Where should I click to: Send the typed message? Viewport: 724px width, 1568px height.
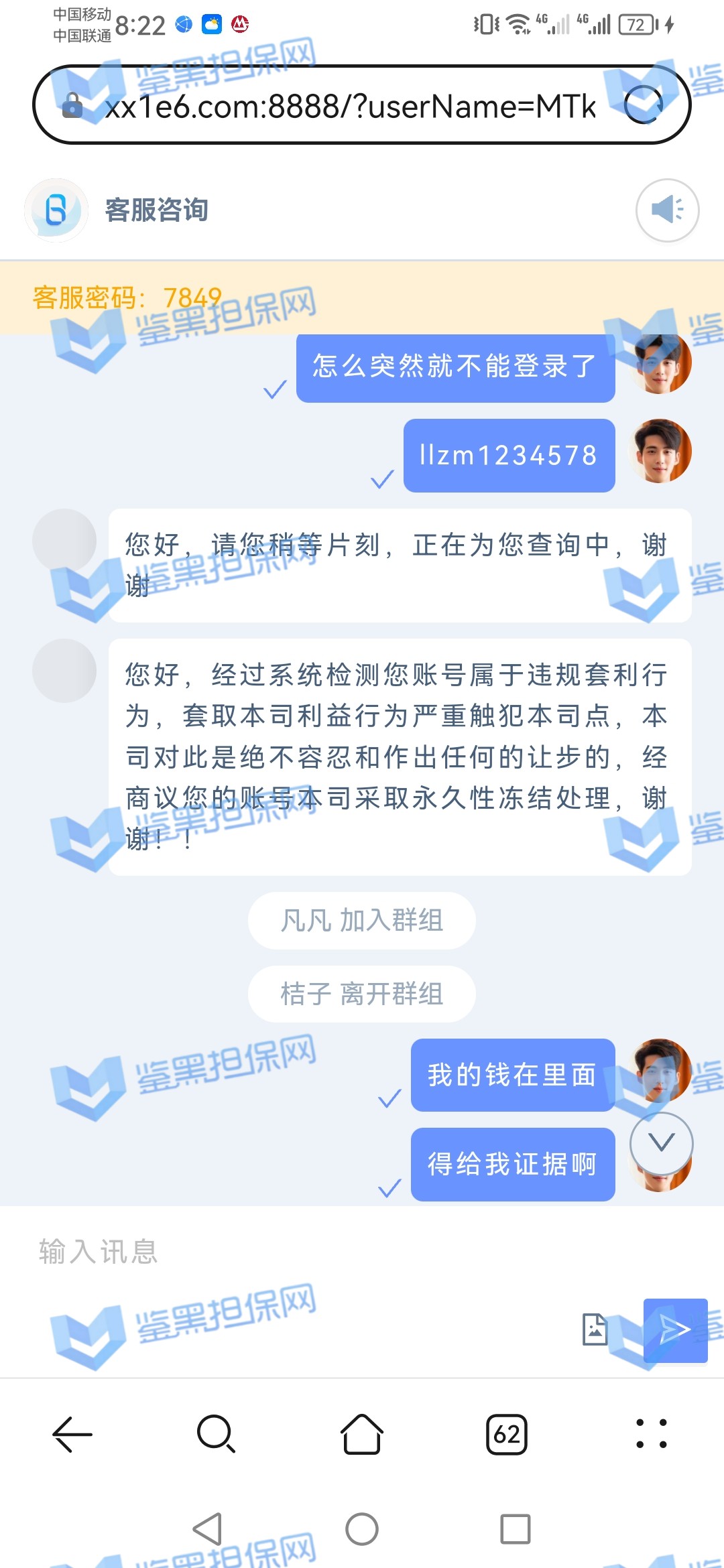(675, 1330)
